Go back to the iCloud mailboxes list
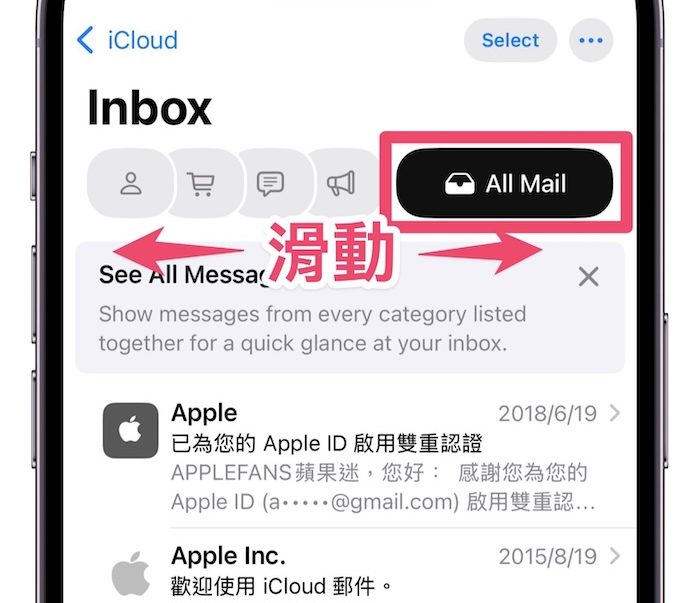 127,41
